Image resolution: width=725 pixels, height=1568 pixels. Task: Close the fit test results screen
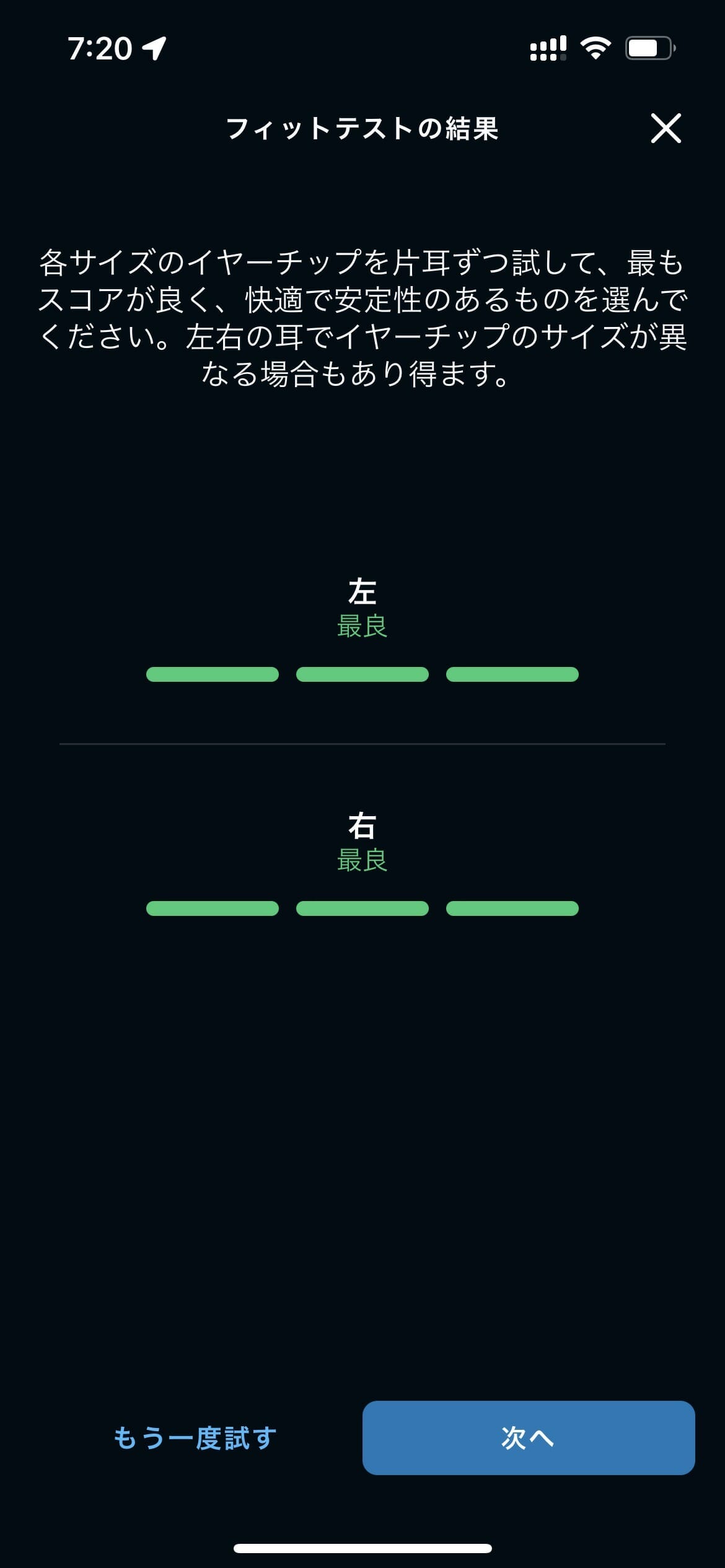coord(666,128)
